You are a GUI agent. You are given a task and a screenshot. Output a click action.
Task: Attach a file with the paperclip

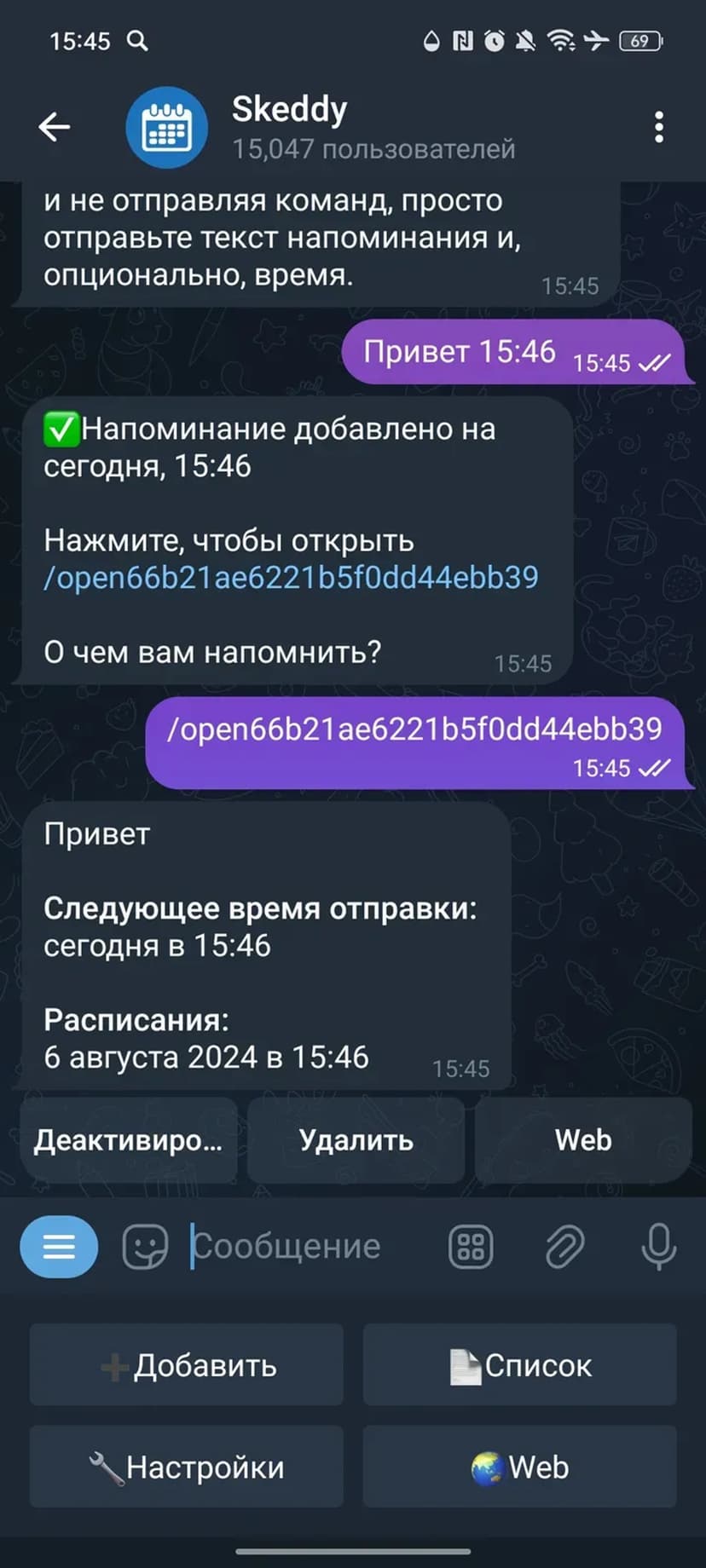pos(564,1248)
